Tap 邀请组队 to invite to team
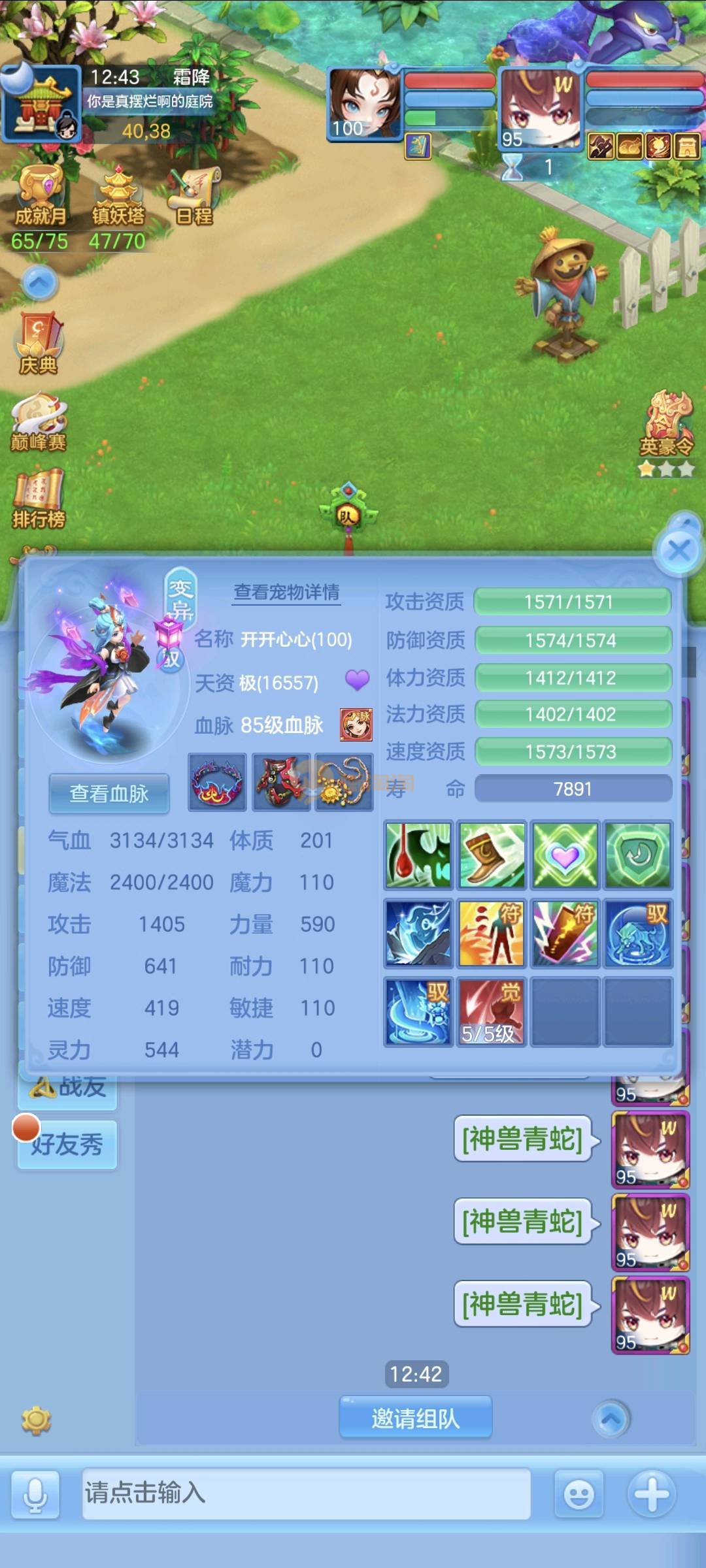 (416, 1418)
